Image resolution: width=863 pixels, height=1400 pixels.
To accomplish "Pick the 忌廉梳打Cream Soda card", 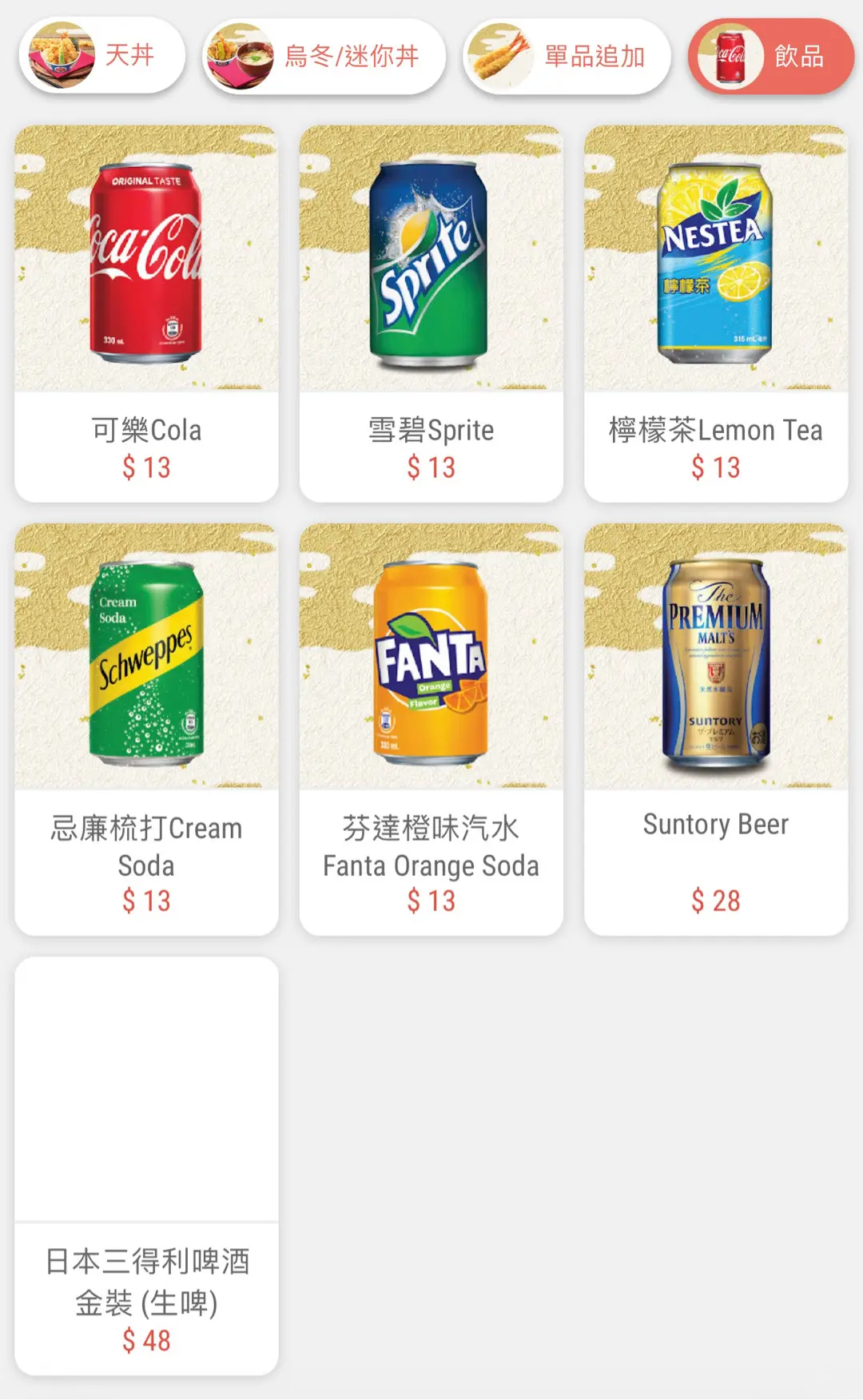I will [x=146, y=729].
